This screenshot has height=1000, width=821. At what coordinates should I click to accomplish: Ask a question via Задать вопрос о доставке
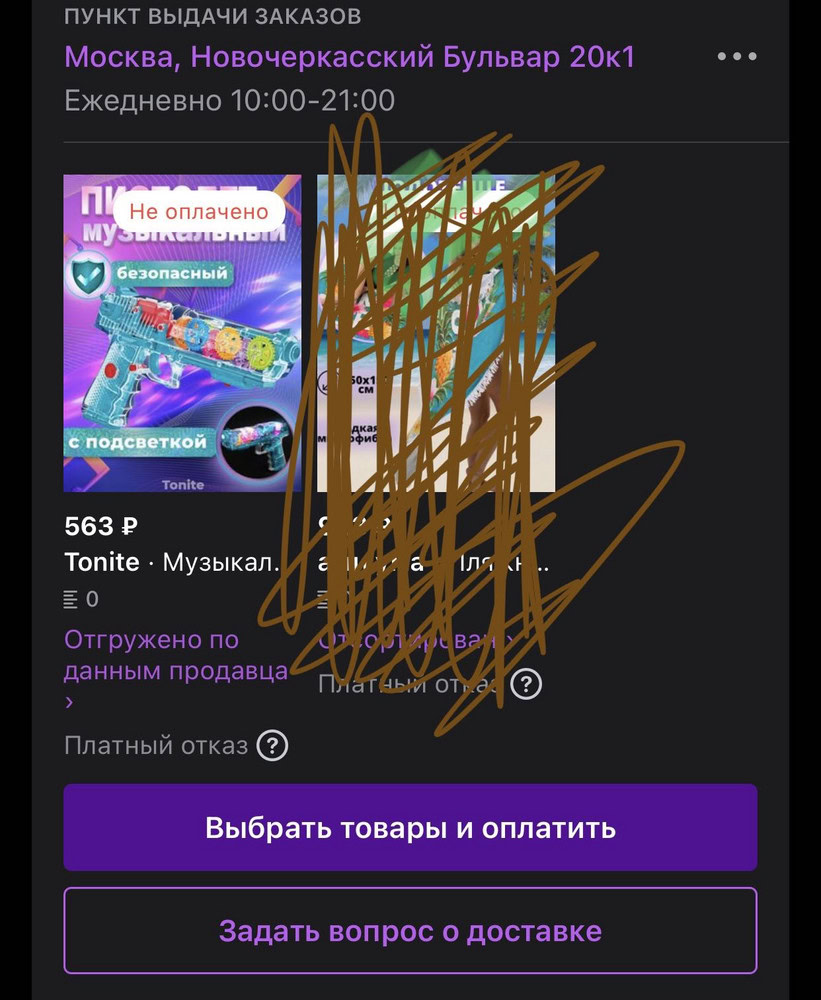(x=410, y=931)
